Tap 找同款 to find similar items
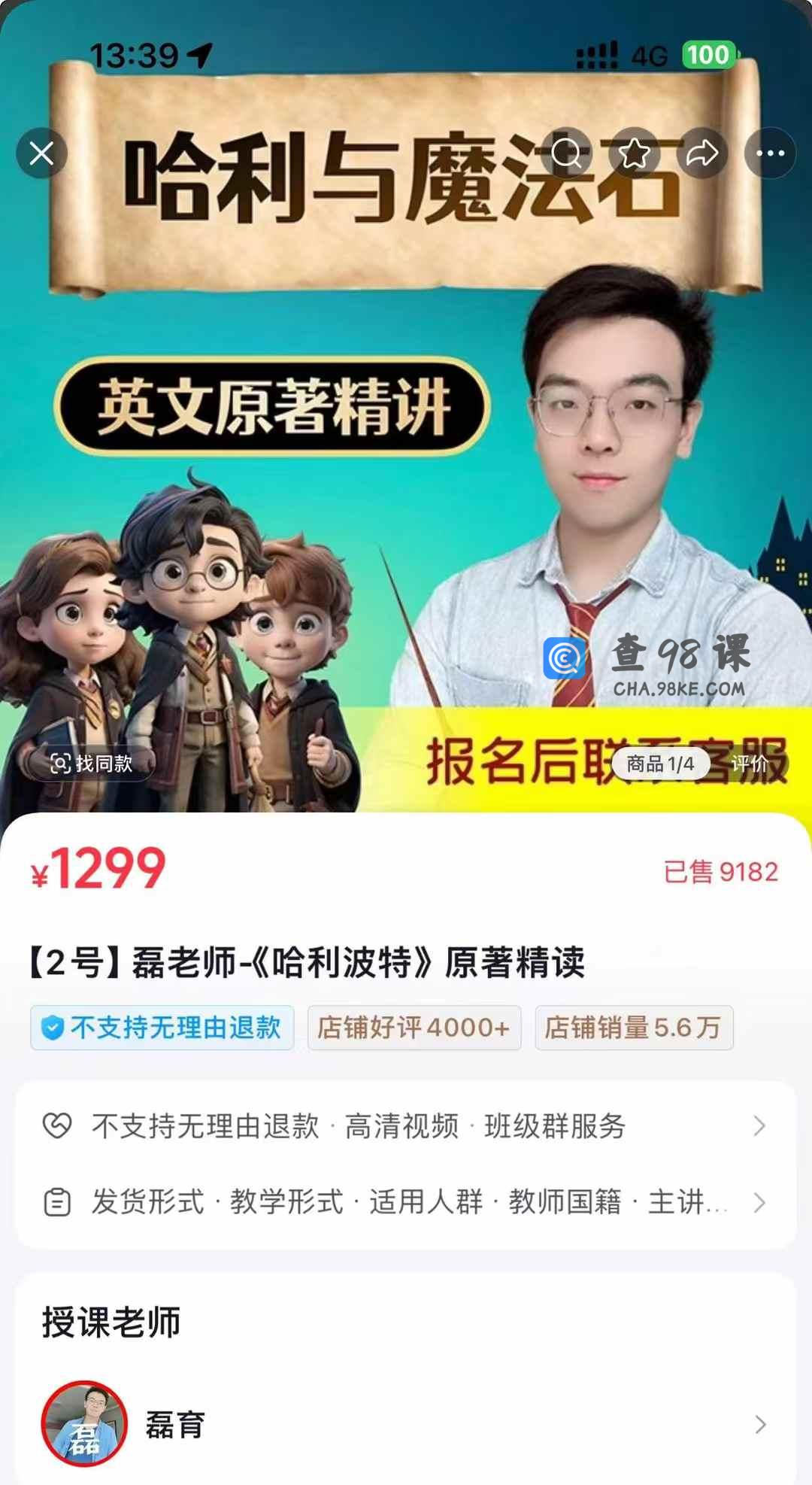 tap(92, 764)
